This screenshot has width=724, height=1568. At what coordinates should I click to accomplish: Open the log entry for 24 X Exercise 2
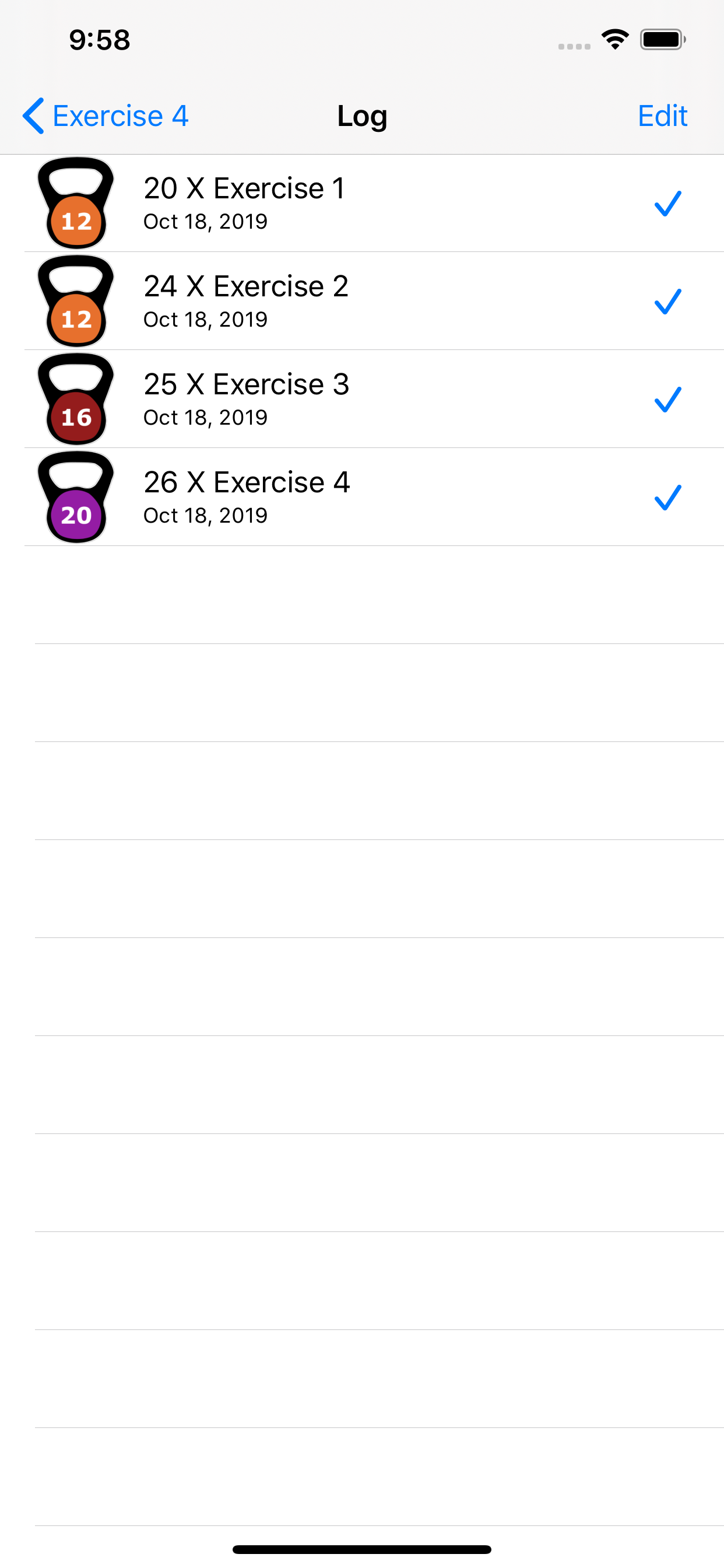point(304,302)
